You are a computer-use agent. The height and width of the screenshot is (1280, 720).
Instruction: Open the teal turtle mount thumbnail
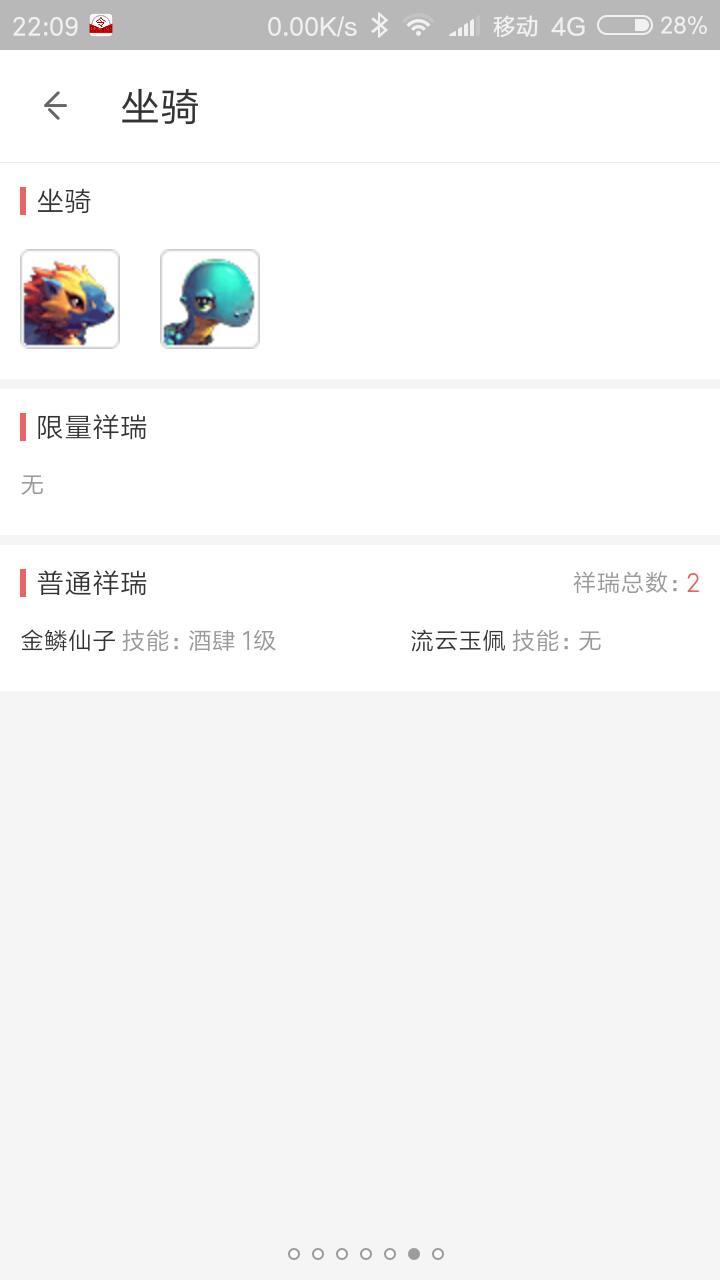210,299
